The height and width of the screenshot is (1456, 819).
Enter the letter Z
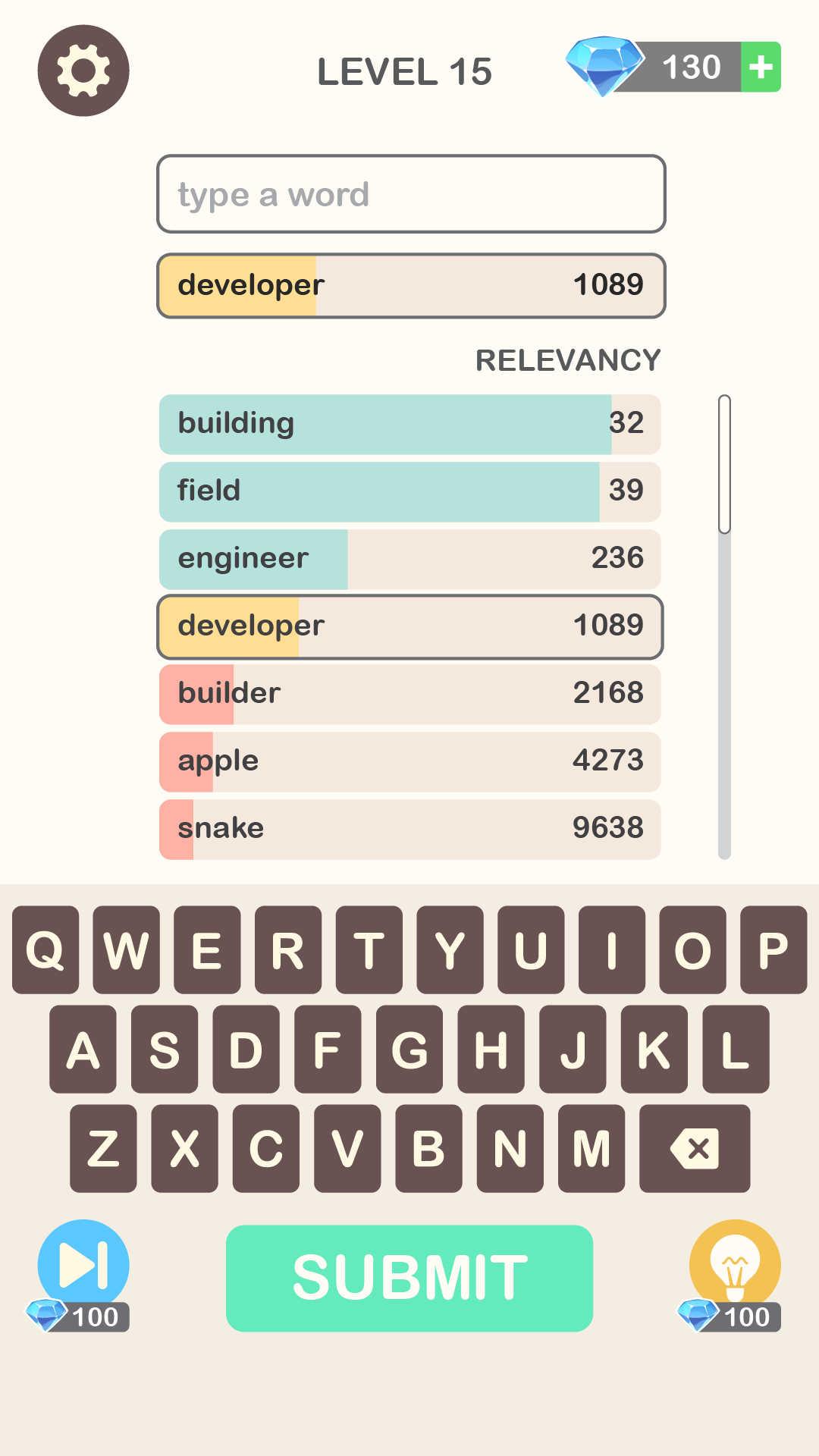103,1148
